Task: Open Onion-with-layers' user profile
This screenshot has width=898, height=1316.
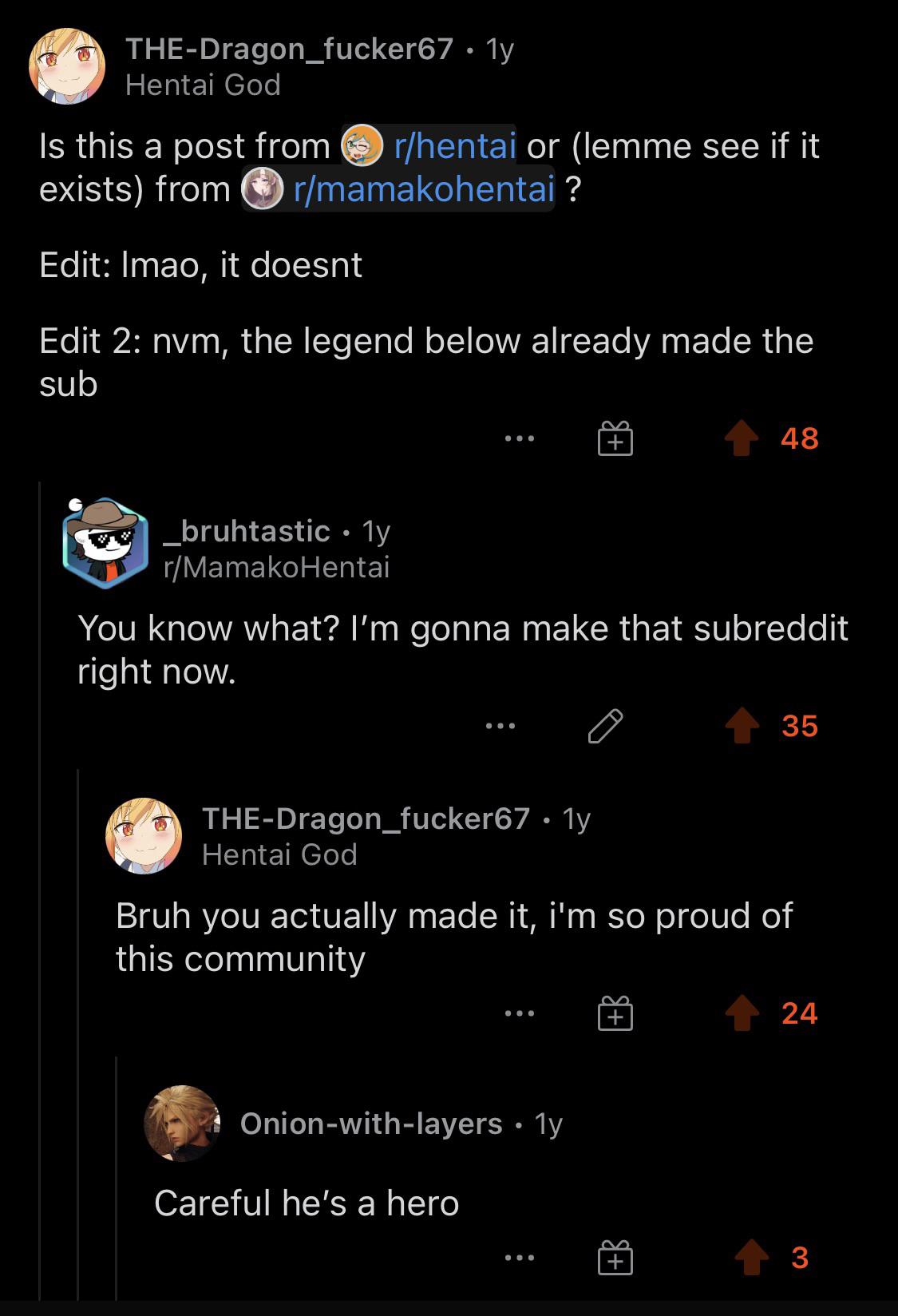Action: tap(371, 1124)
